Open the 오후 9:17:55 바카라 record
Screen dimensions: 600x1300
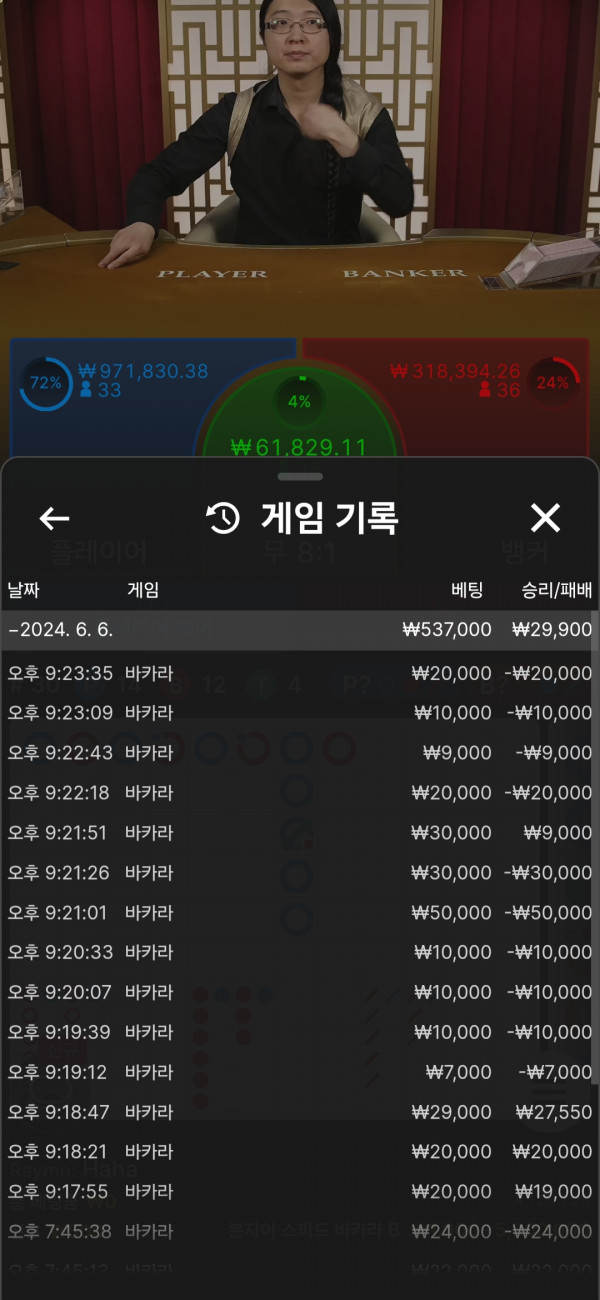[298, 1192]
